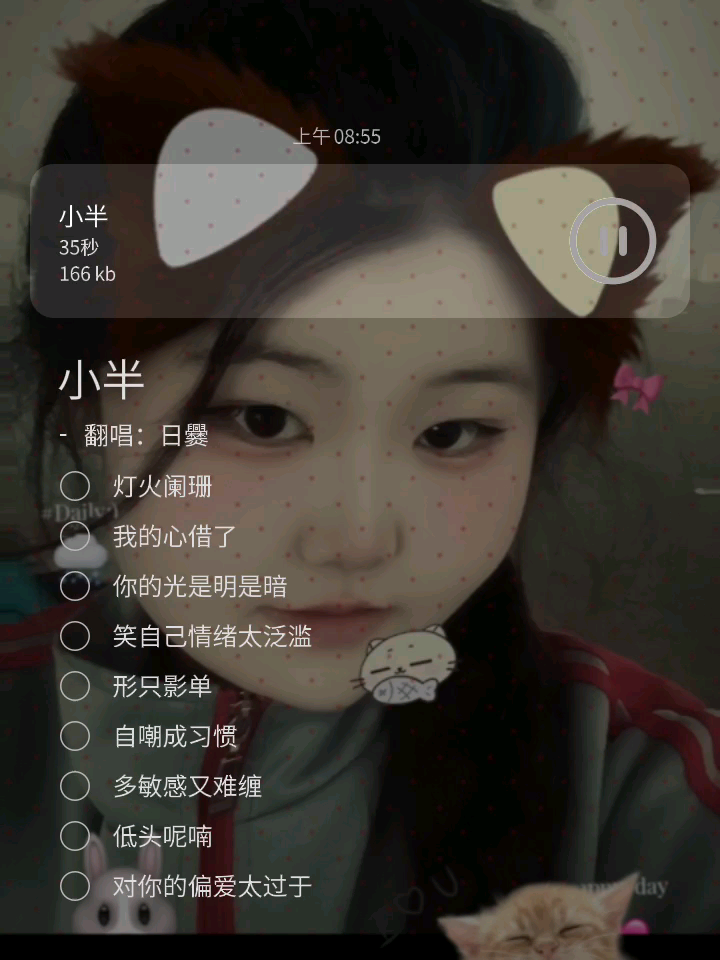Pause the 小半 audio playback

click(x=612, y=240)
